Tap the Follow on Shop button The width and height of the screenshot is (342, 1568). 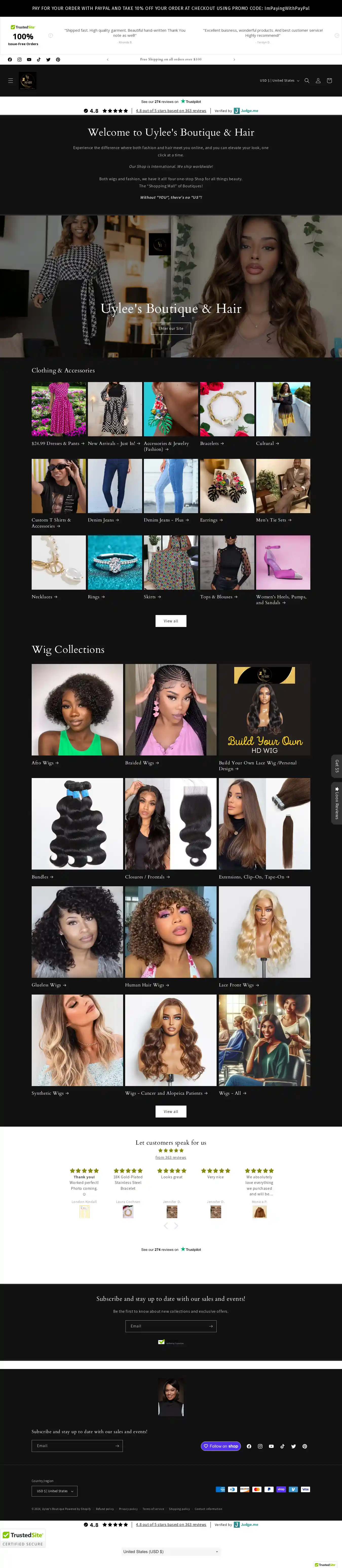click(x=221, y=1446)
